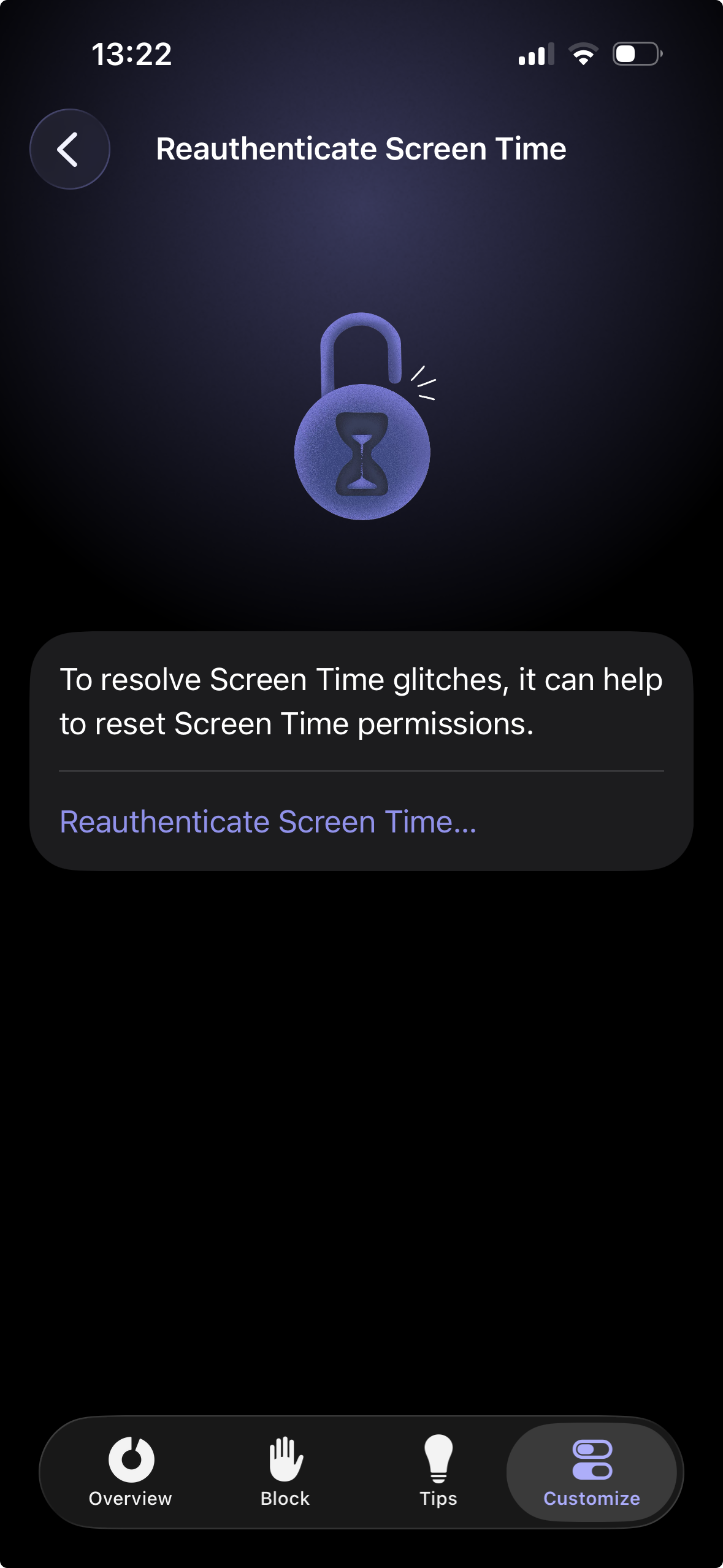Viewport: 723px width, 1568px height.
Task: Go to the Tips tab
Action: [x=438, y=1471]
